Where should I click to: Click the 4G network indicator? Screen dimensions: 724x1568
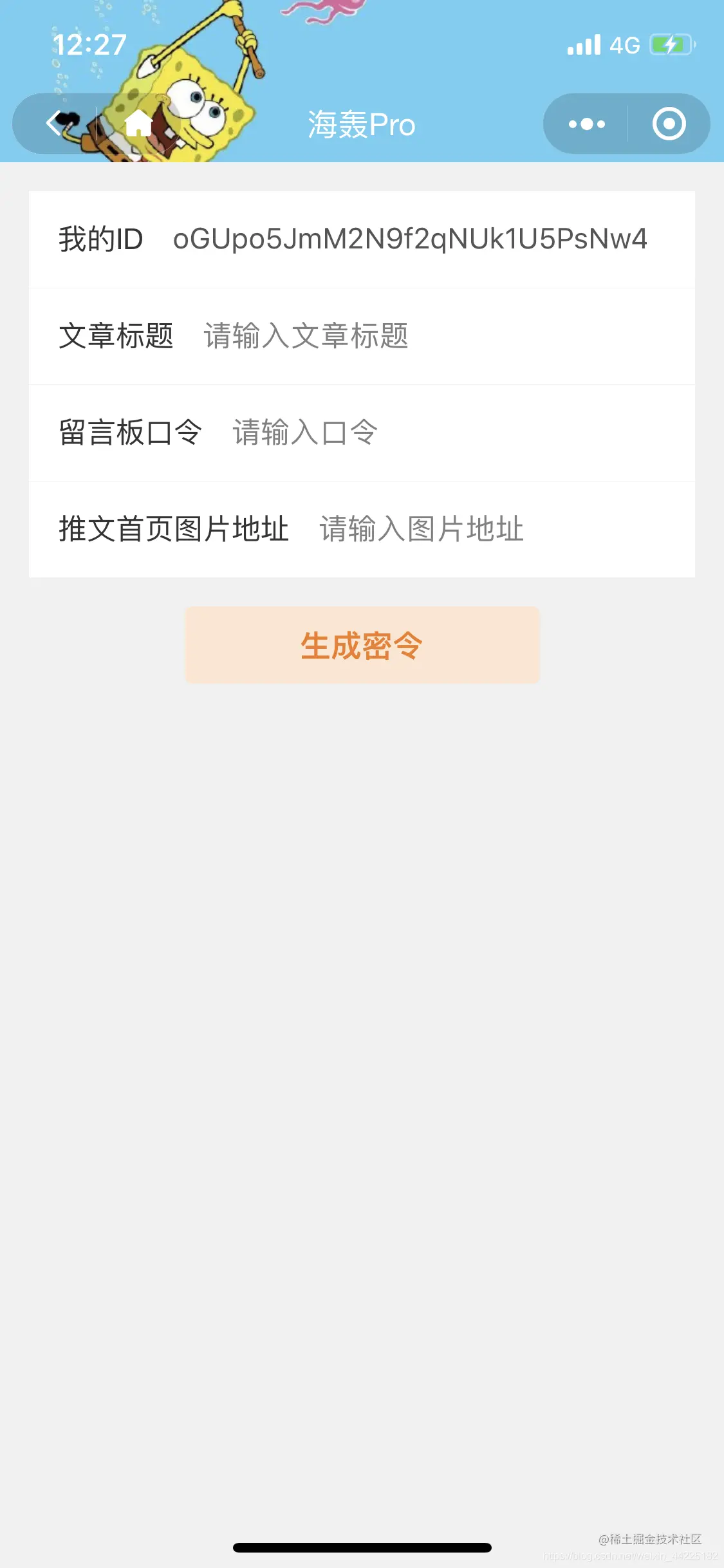623,44
